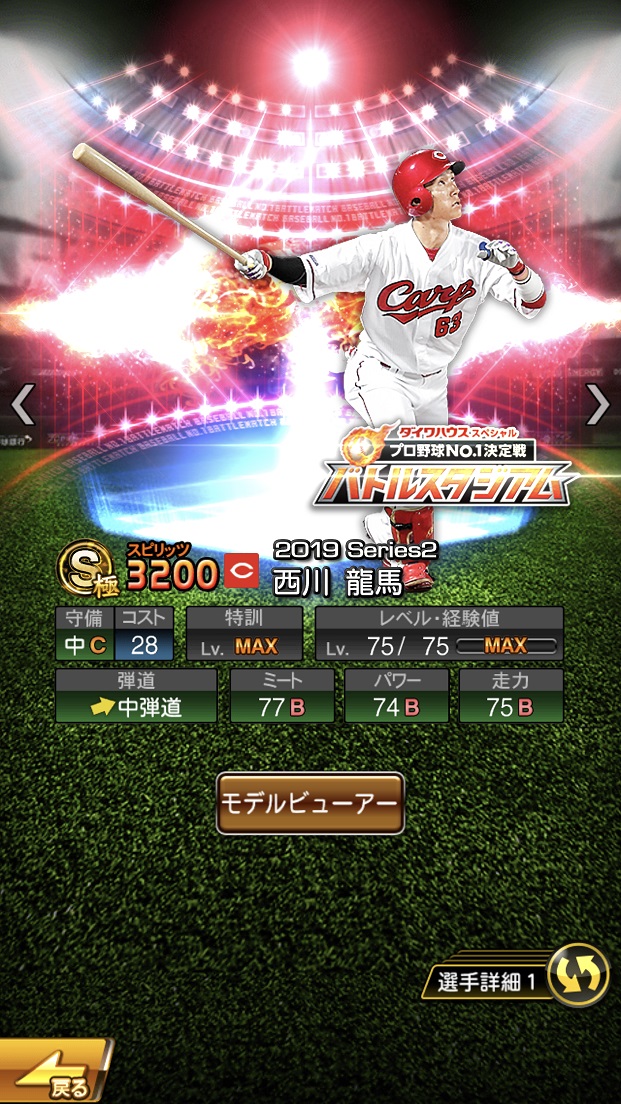Tap the 戻る back button
The height and width of the screenshot is (1104, 621).
pos(53,1076)
